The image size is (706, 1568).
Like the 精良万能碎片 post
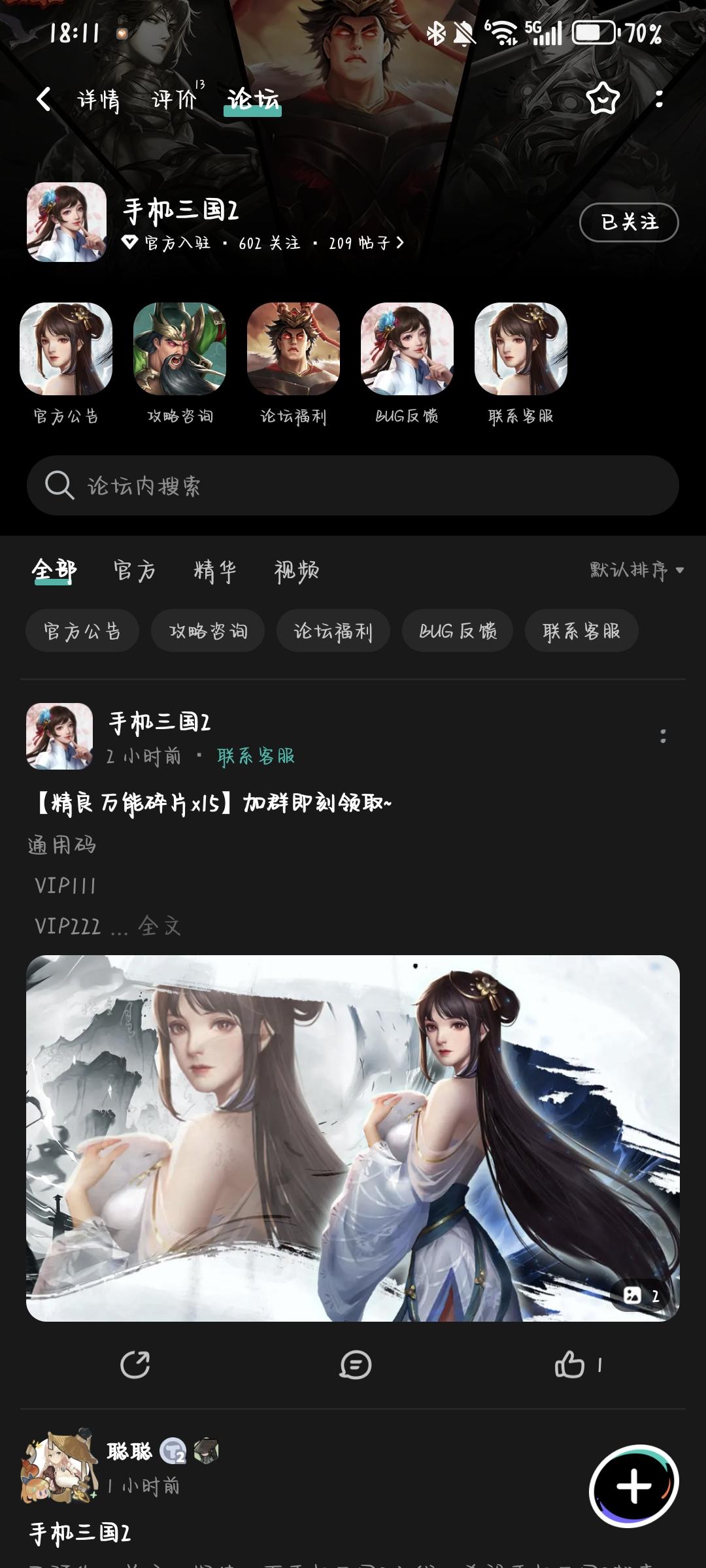pyautogui.click(x=571, y=1365)
